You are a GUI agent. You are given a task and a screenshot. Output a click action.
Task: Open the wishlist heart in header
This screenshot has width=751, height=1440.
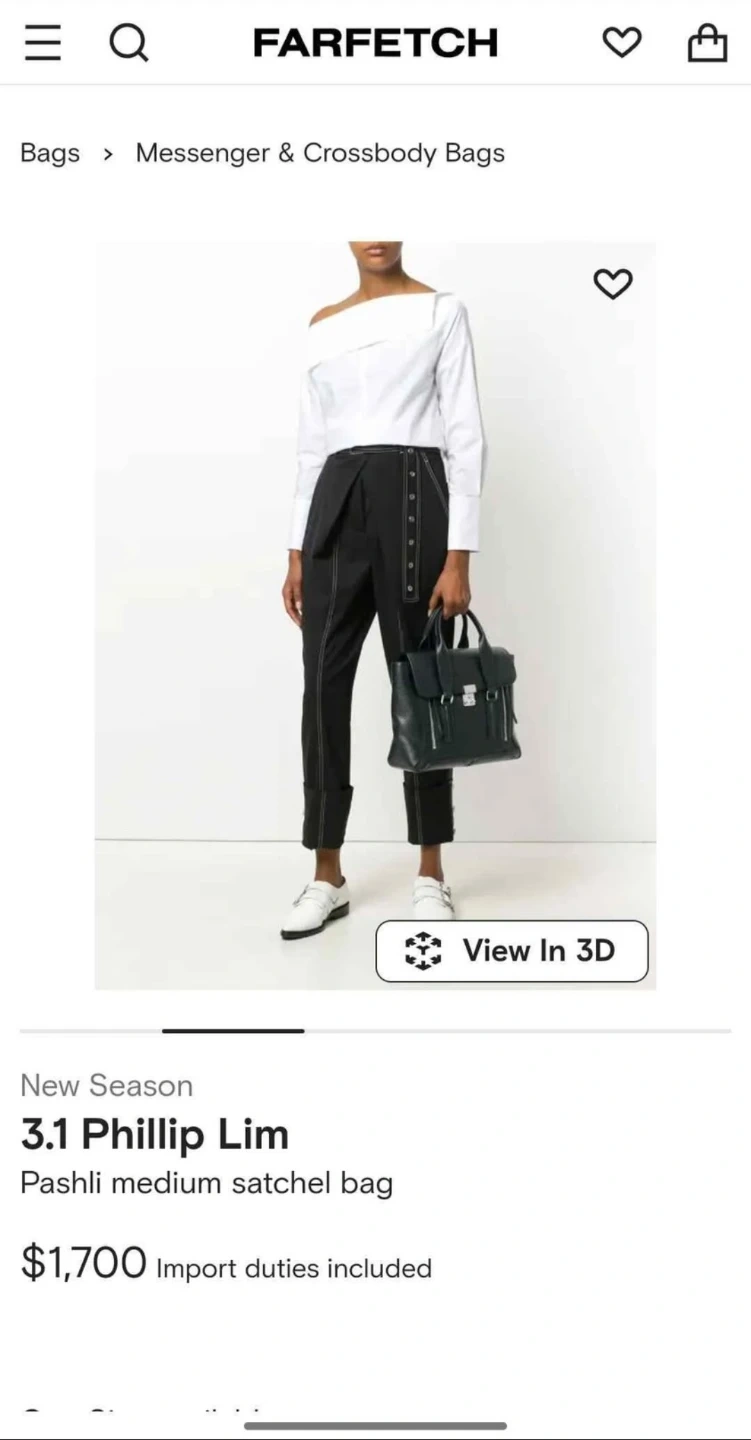pyautogui.click(x=621, y=42)
